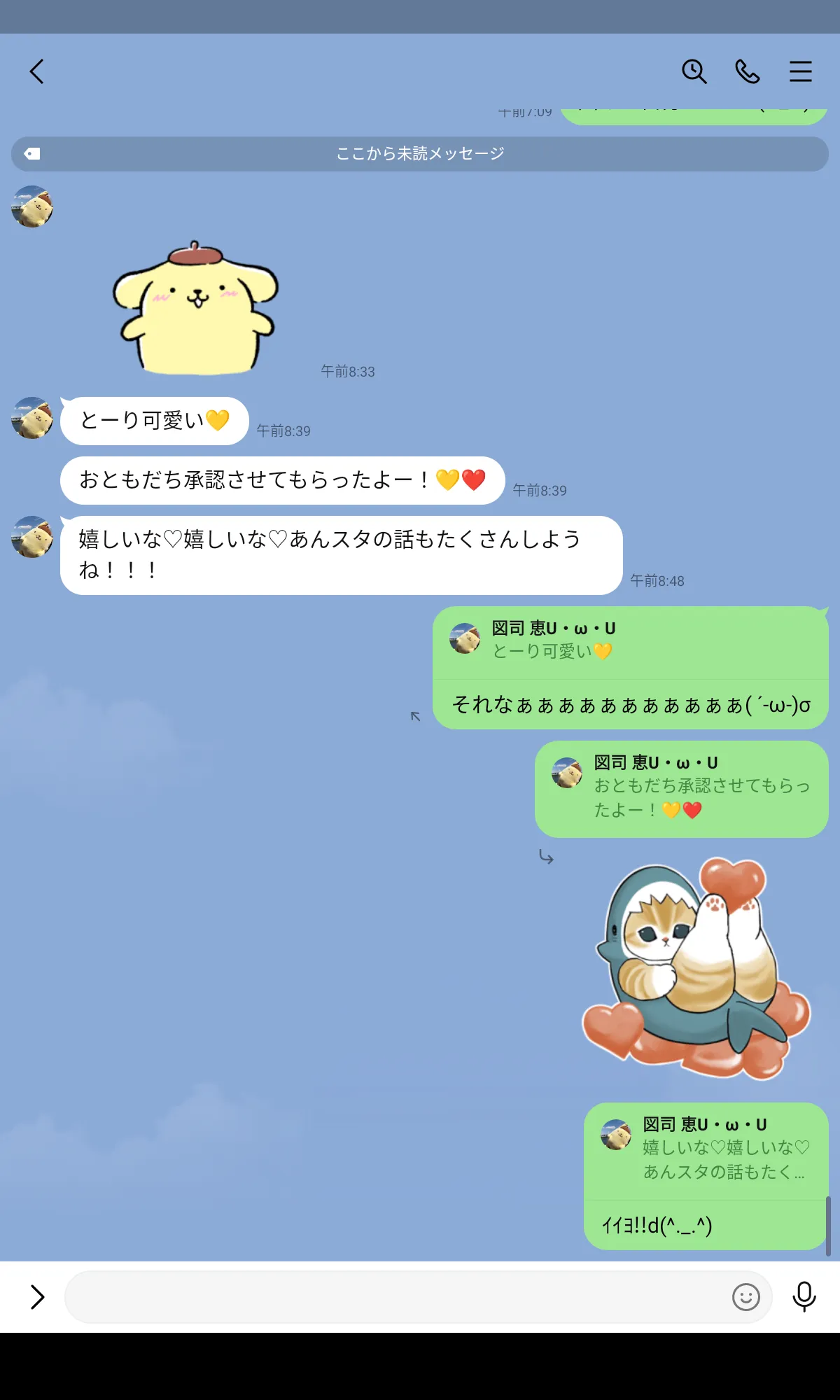840x1400 pixels.
Task: Start a voice call
Action: point(747,71)
